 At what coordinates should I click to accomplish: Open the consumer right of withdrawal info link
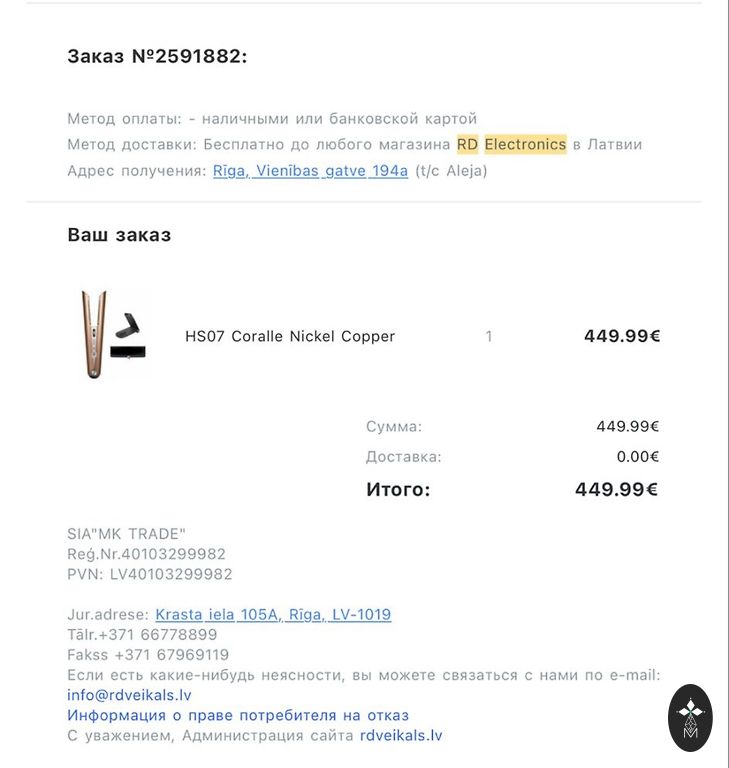(238, 715)
